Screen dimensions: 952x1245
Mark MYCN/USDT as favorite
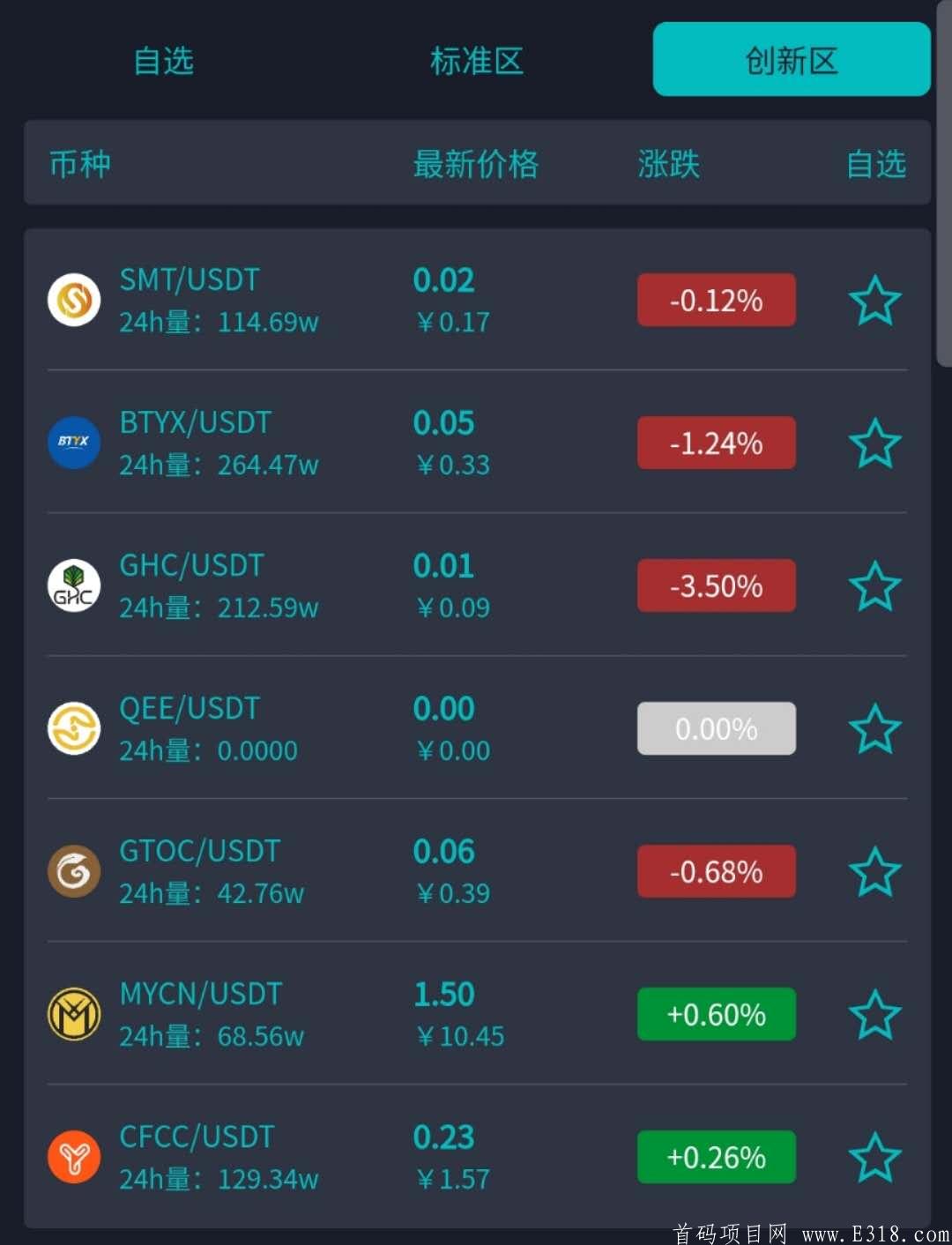pyautogui.click(x=874, y=1015)
